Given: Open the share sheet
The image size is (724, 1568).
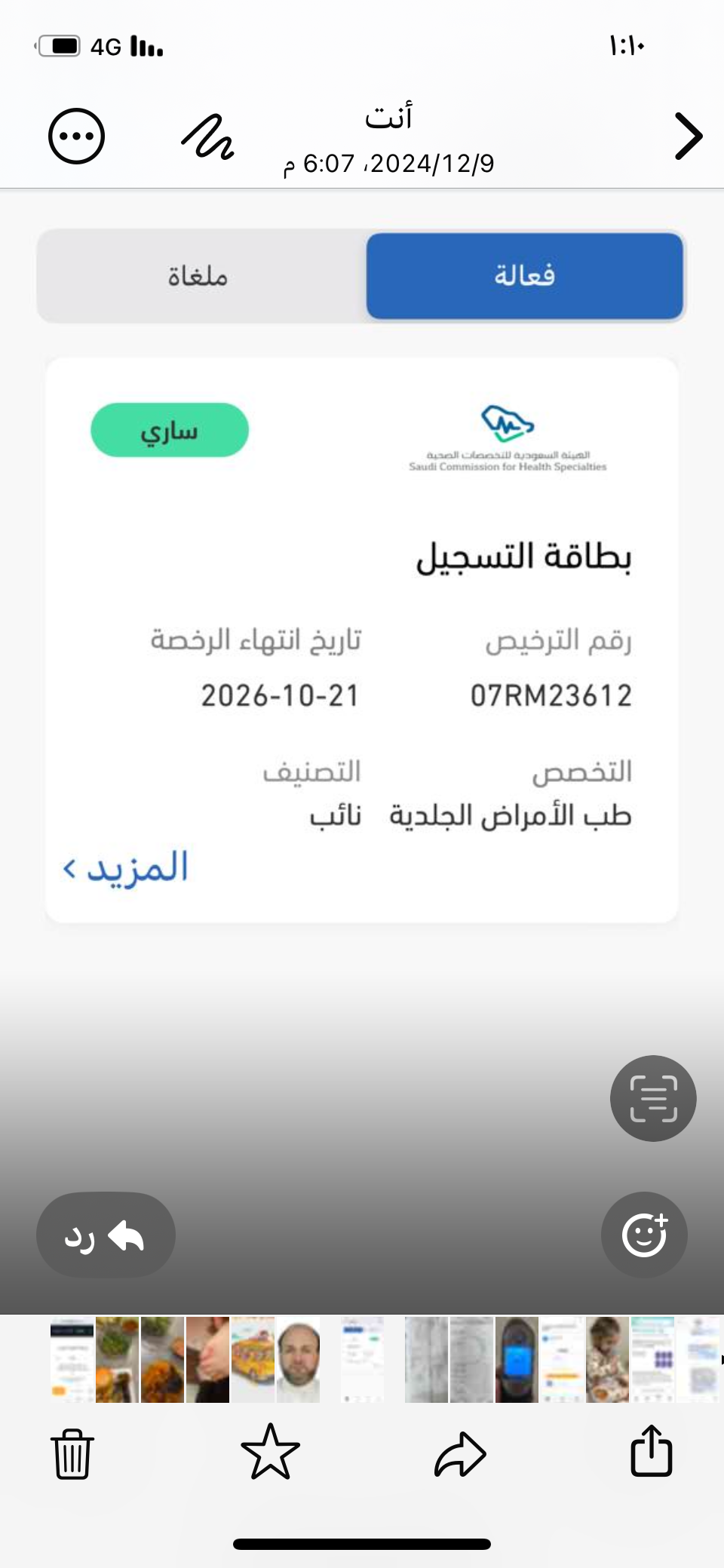Looking at the screenshot, I should point(651,1451).
